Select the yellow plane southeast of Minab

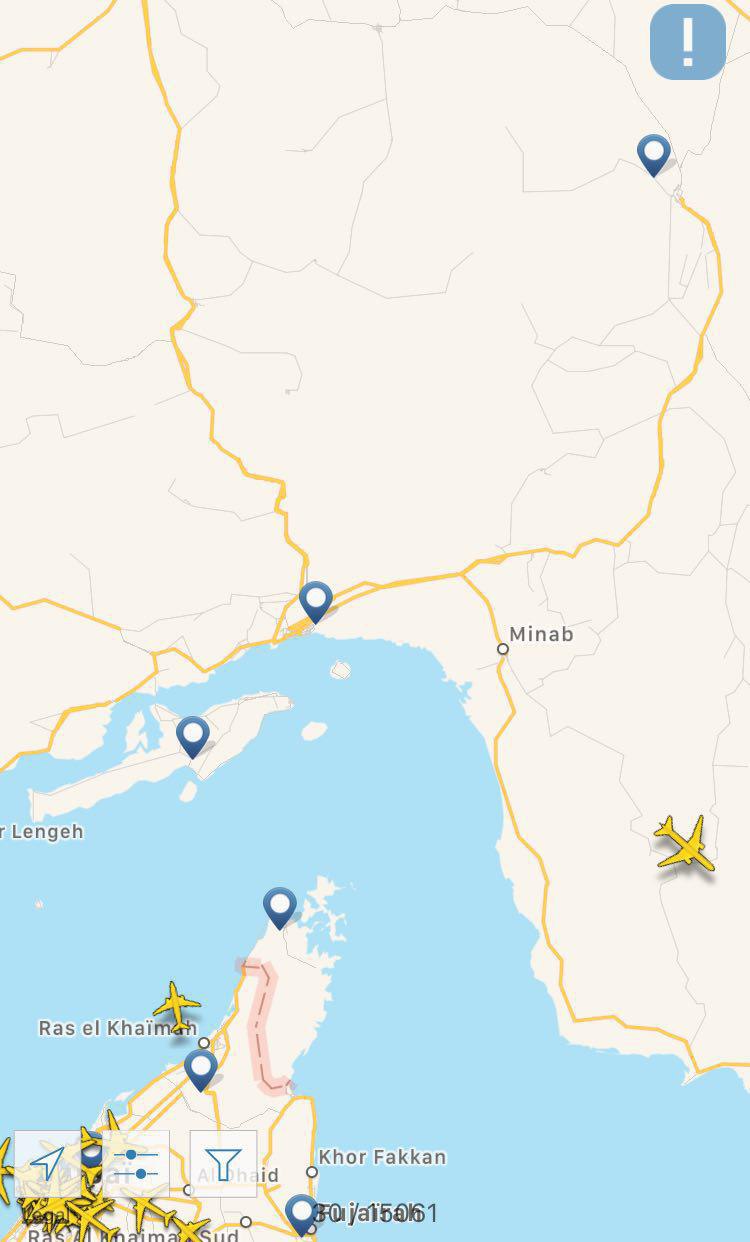(x=685, y=843)
